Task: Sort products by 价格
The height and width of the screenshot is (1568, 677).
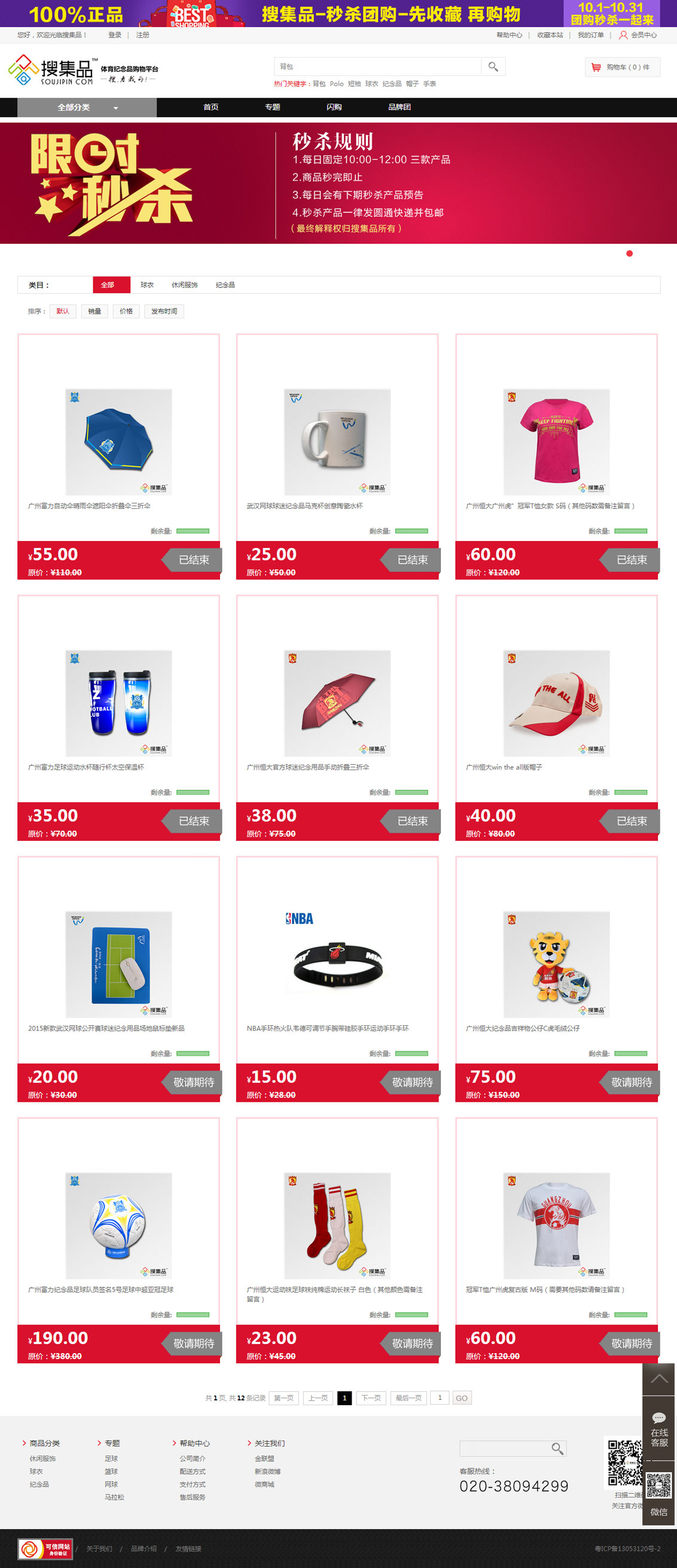Action: pyautogui.click(x=126, y=311)
